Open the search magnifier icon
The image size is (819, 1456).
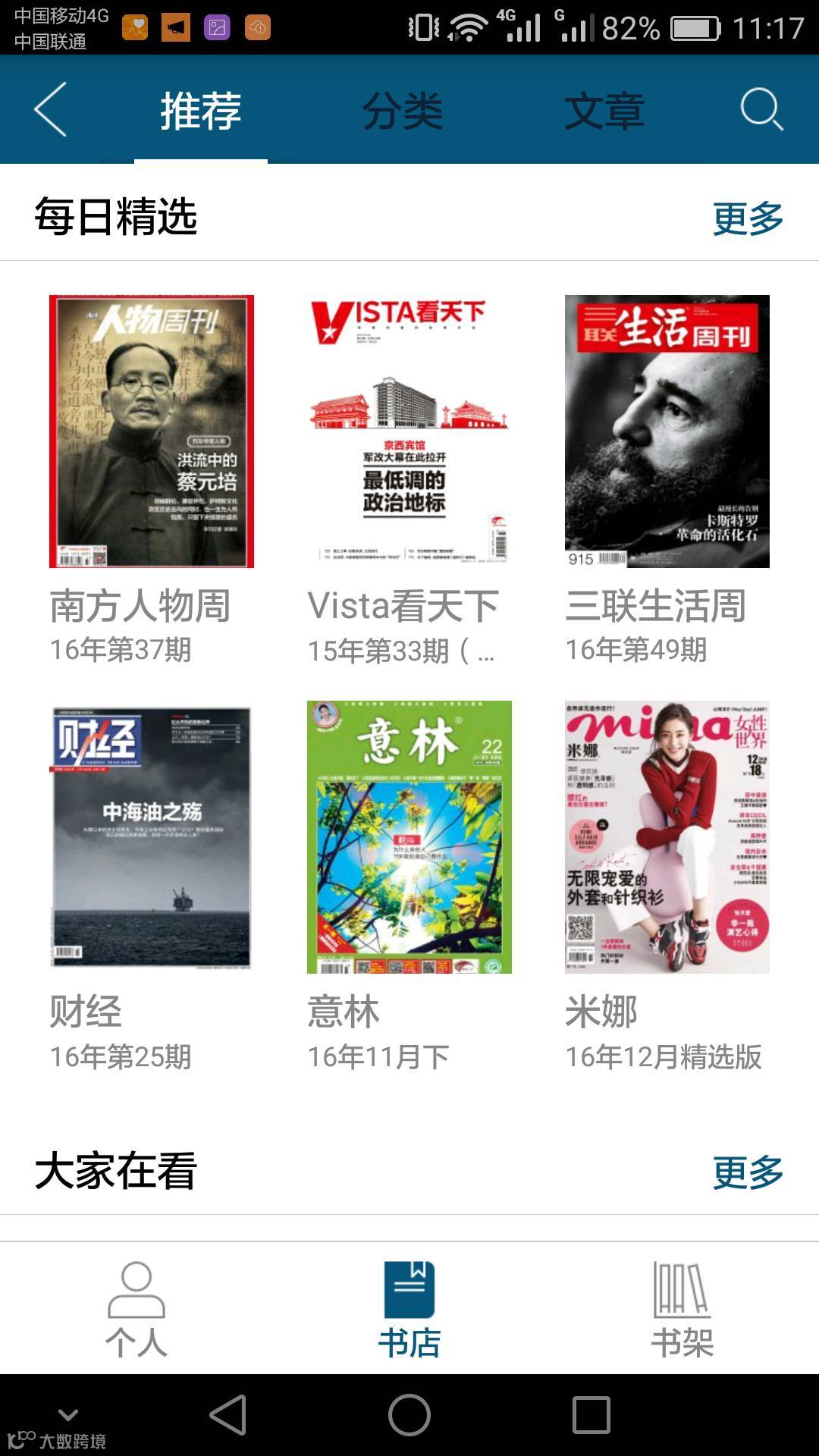pyautogui.click(x=761, y=110)
